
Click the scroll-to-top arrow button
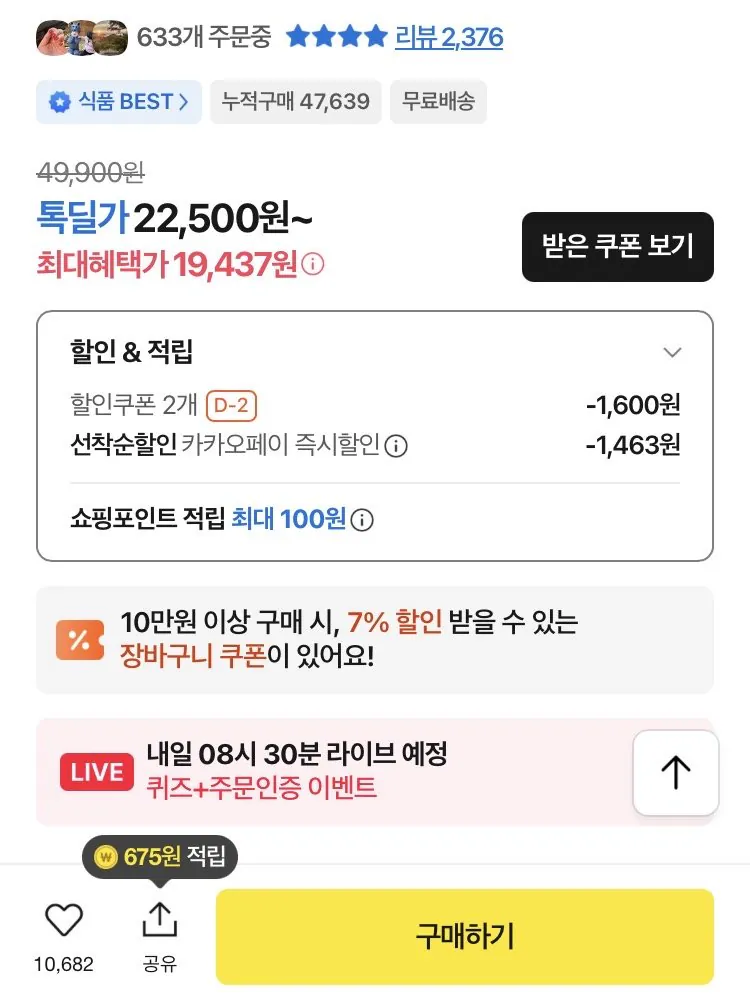tap(675, 772)
